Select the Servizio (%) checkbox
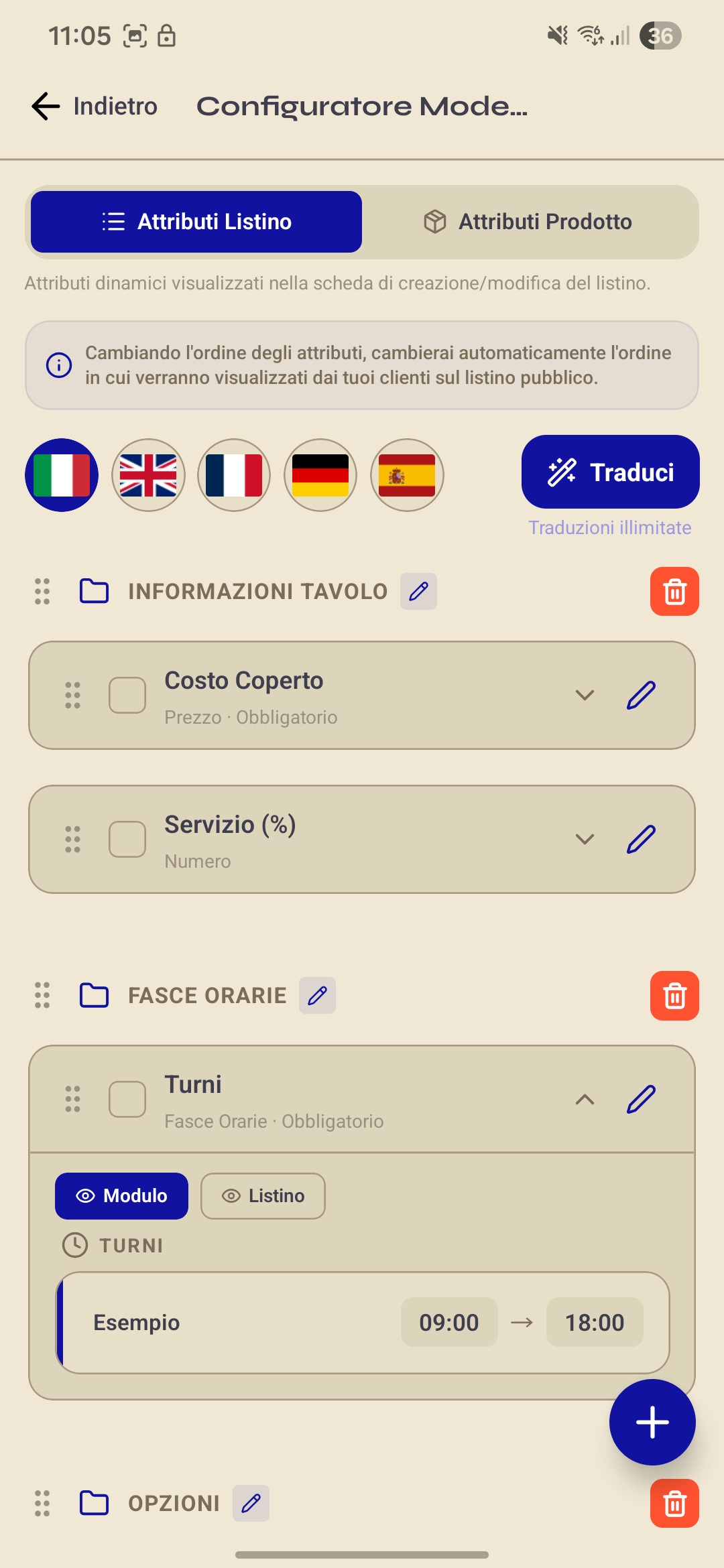 coord(127,838)
